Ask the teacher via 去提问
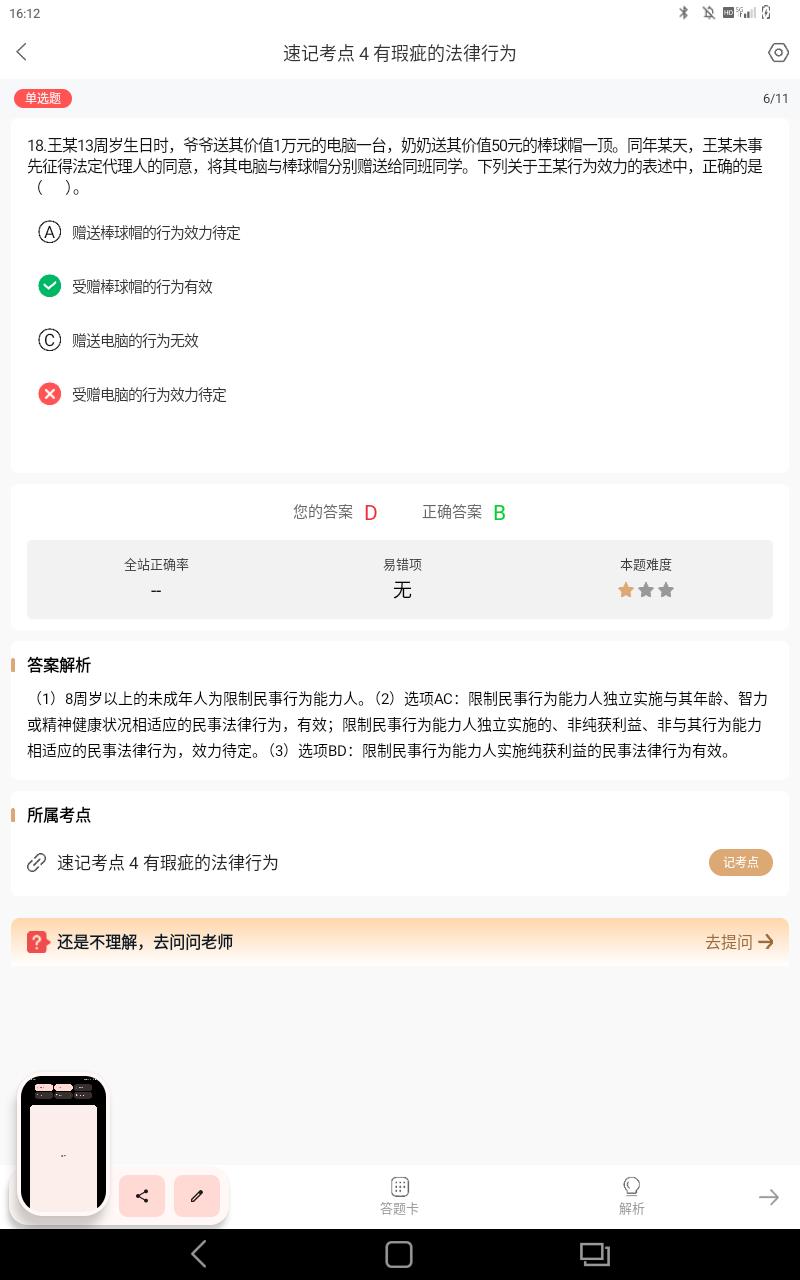The width and height of the screenshot is (800, 1280). point(739,942)
